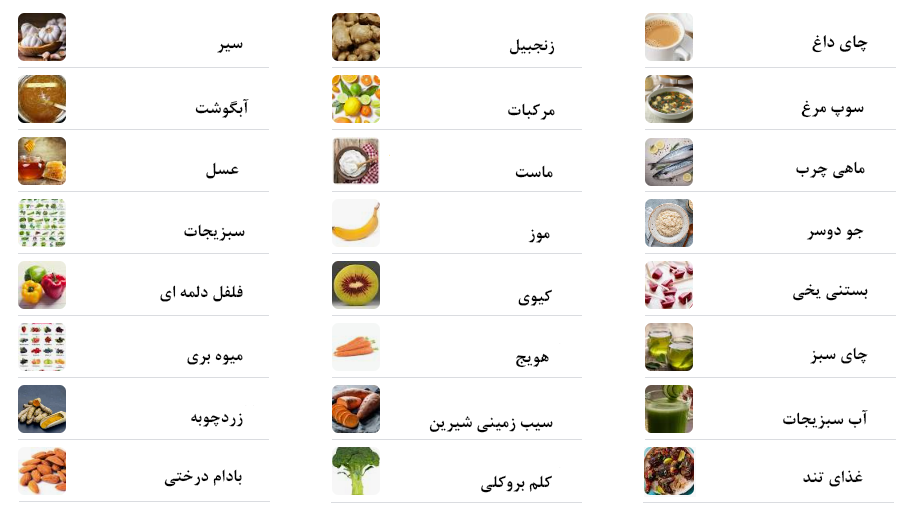
Task: Open فلفل دلمه ای (bell pepper)
Action: click(x=143, y=293)
